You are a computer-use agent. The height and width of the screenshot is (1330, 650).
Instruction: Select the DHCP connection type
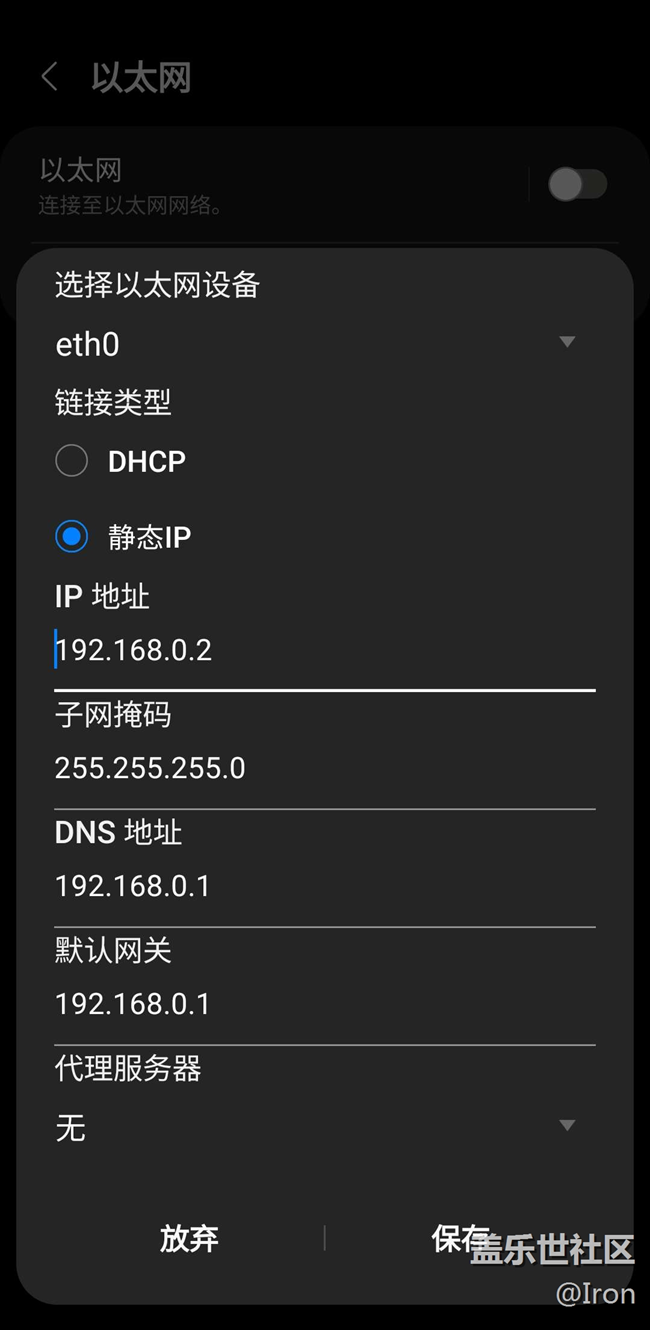(72, 461)
